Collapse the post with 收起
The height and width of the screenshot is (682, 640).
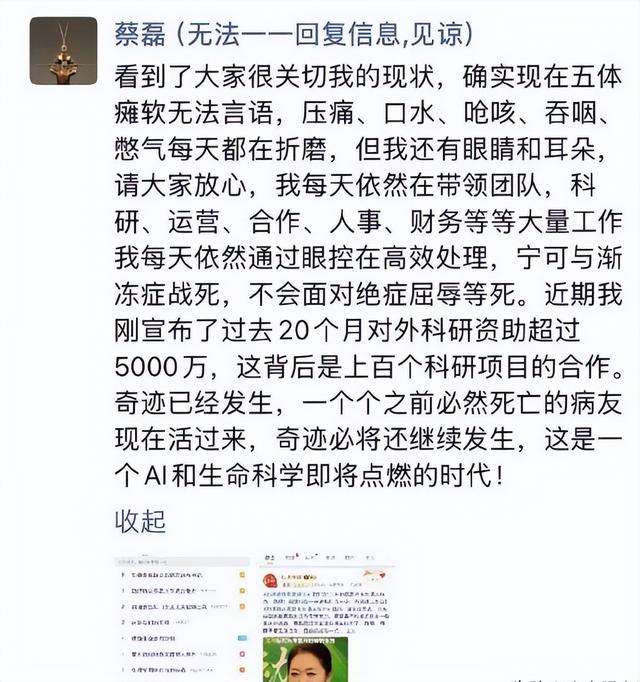point(140,520)
